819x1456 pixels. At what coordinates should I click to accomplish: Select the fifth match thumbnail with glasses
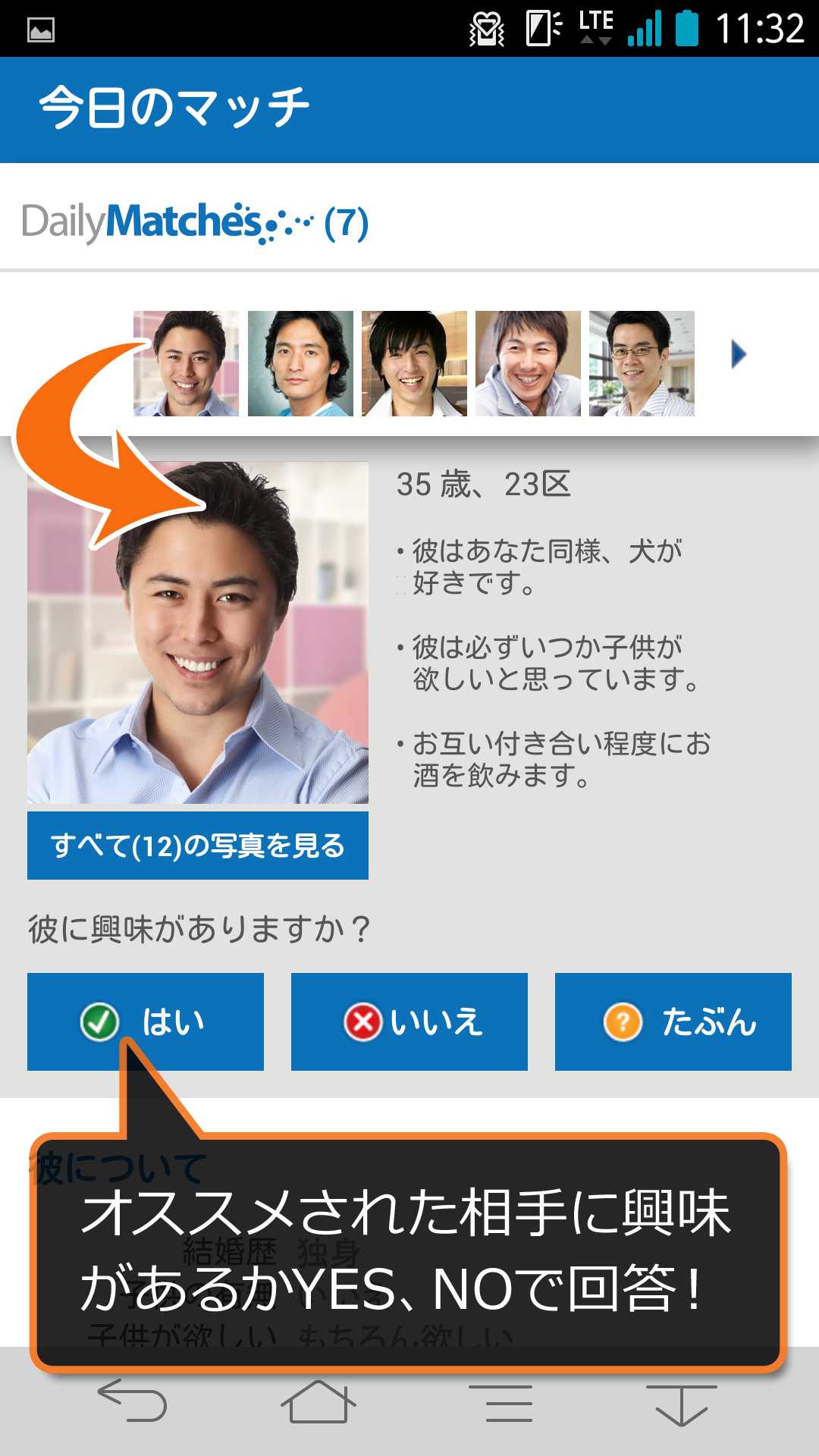[642, 364]
